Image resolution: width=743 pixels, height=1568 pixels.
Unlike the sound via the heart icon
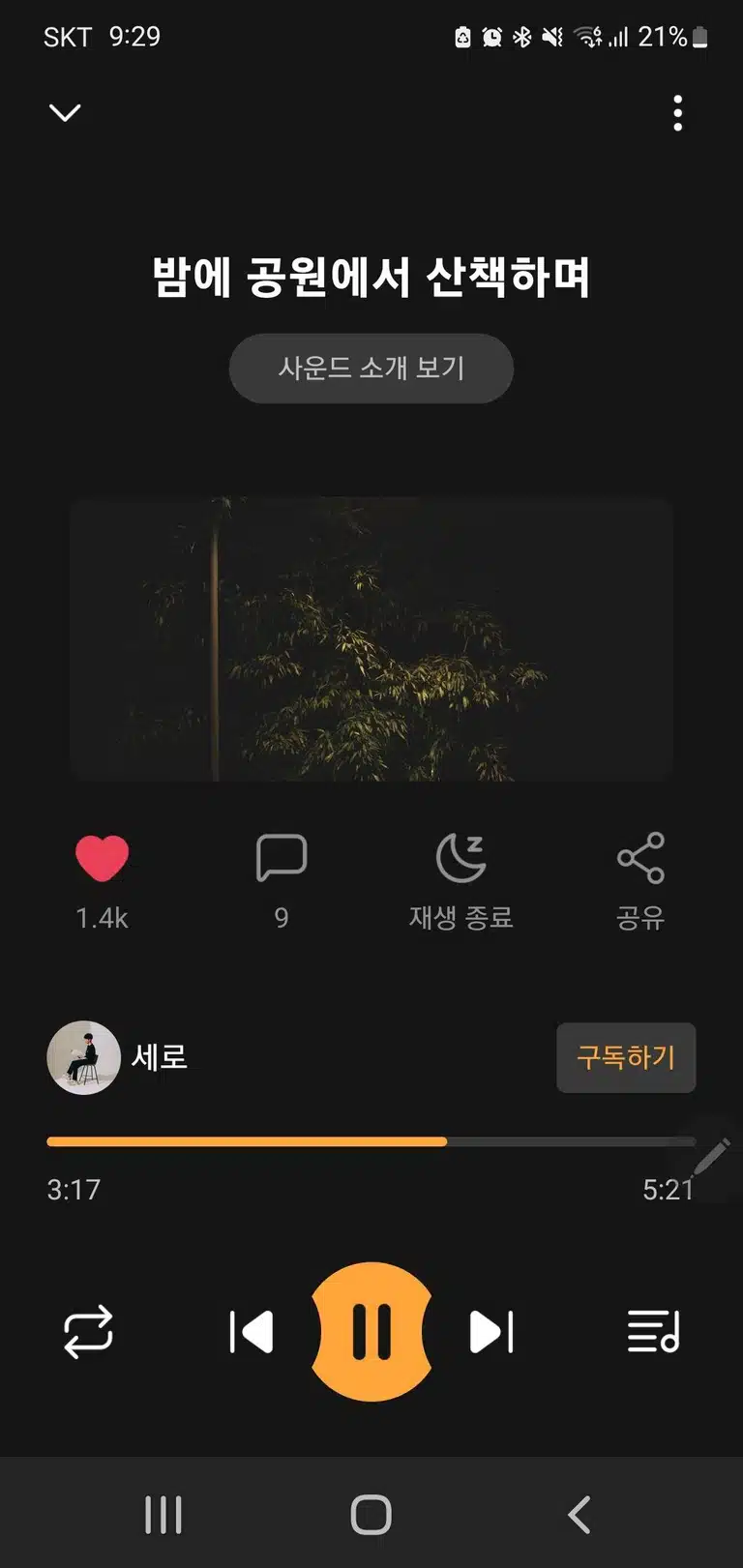[x=102, y=858]
